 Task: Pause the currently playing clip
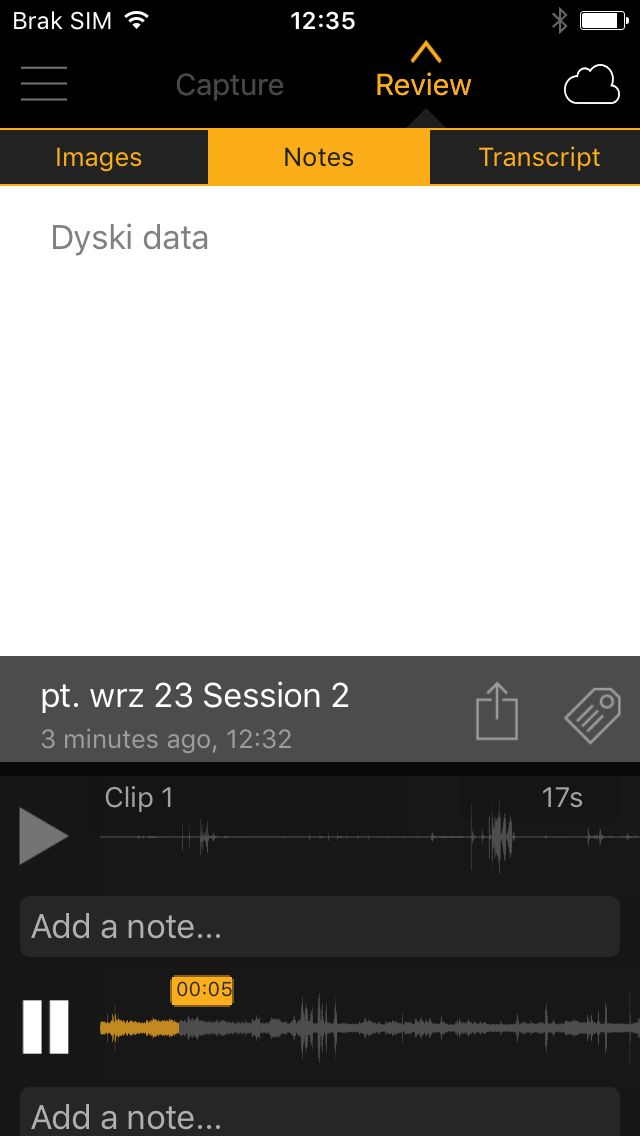pos(45,1027)
